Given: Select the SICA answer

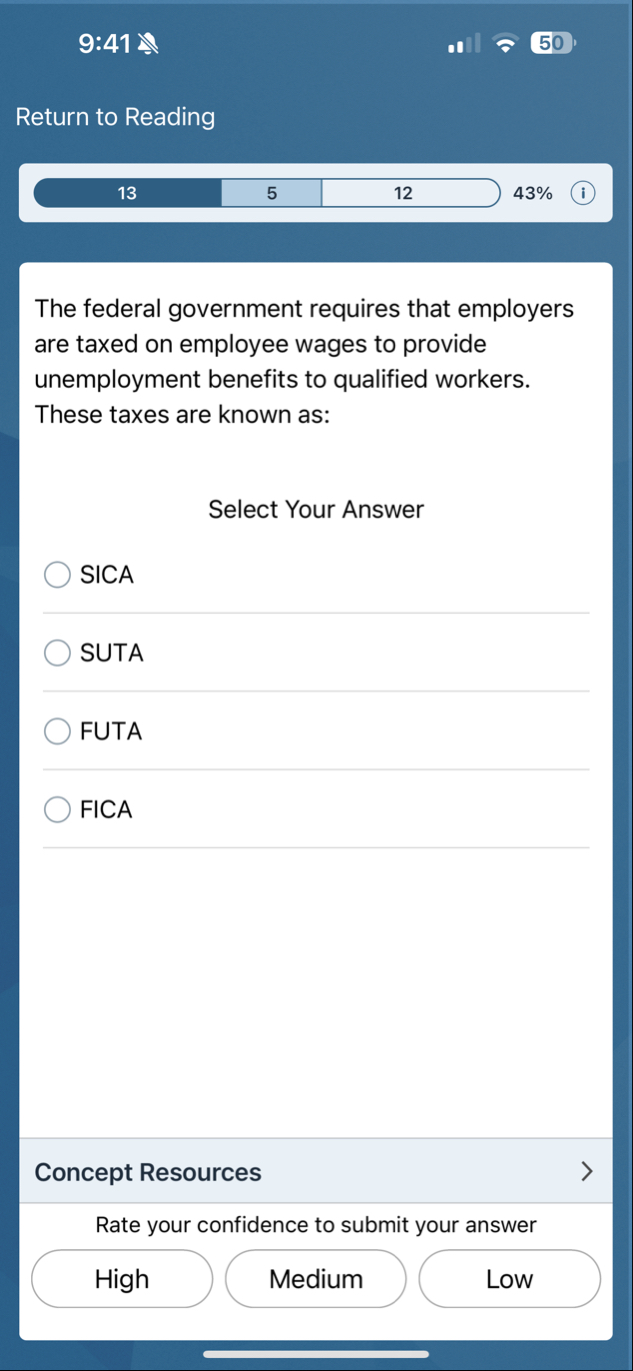Looking at the screenshot, I should click(x=58, y=575).
